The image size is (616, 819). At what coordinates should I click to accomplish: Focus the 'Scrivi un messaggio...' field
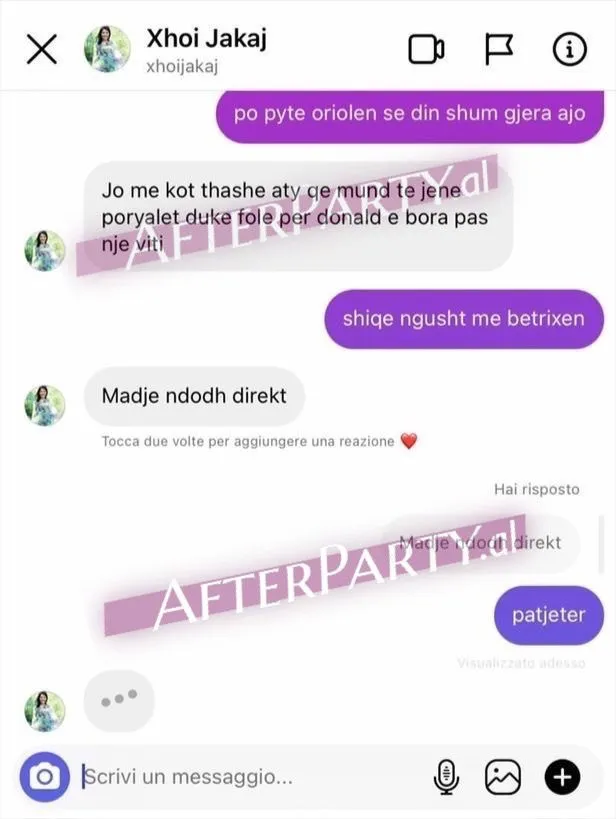(x=250, y=776)
